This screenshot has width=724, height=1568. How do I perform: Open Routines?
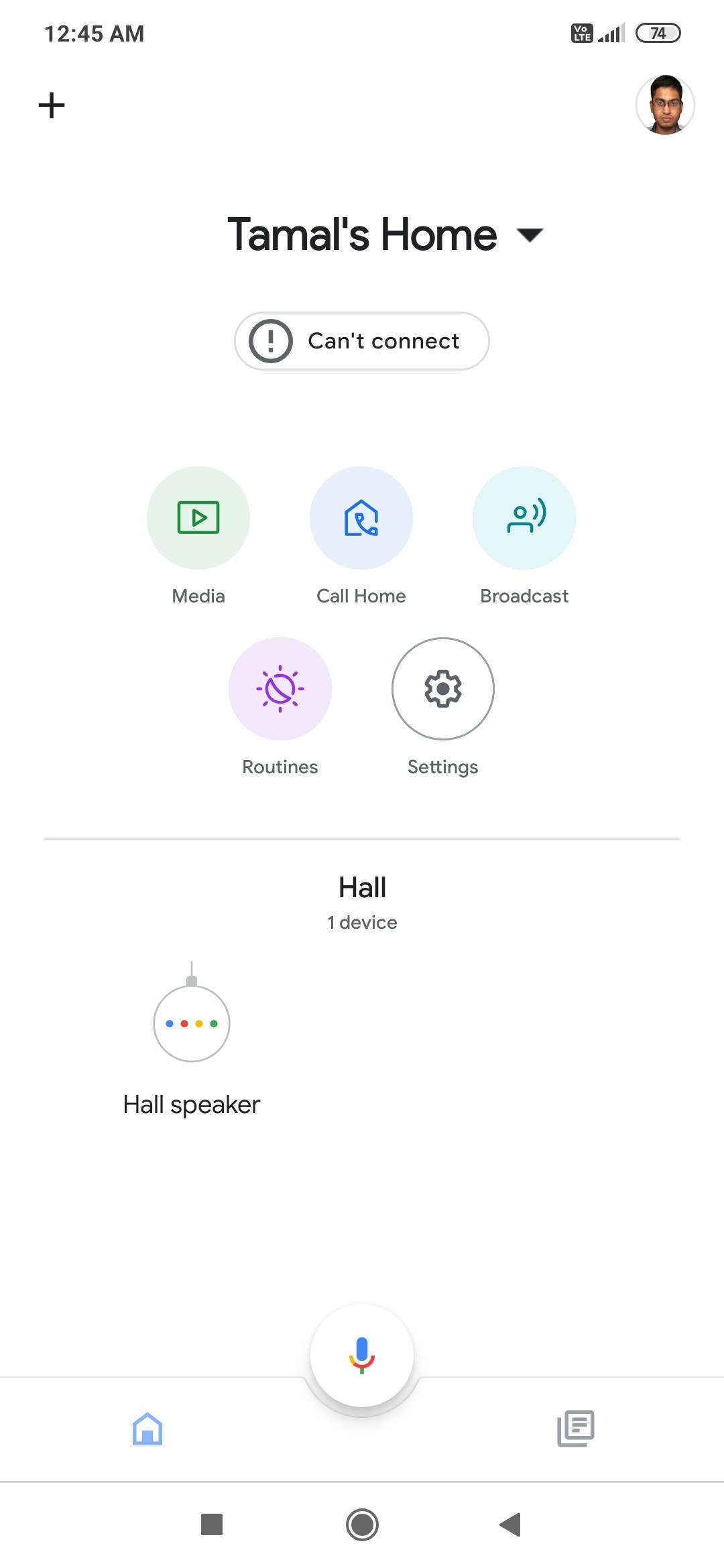[x=280, y=689]
